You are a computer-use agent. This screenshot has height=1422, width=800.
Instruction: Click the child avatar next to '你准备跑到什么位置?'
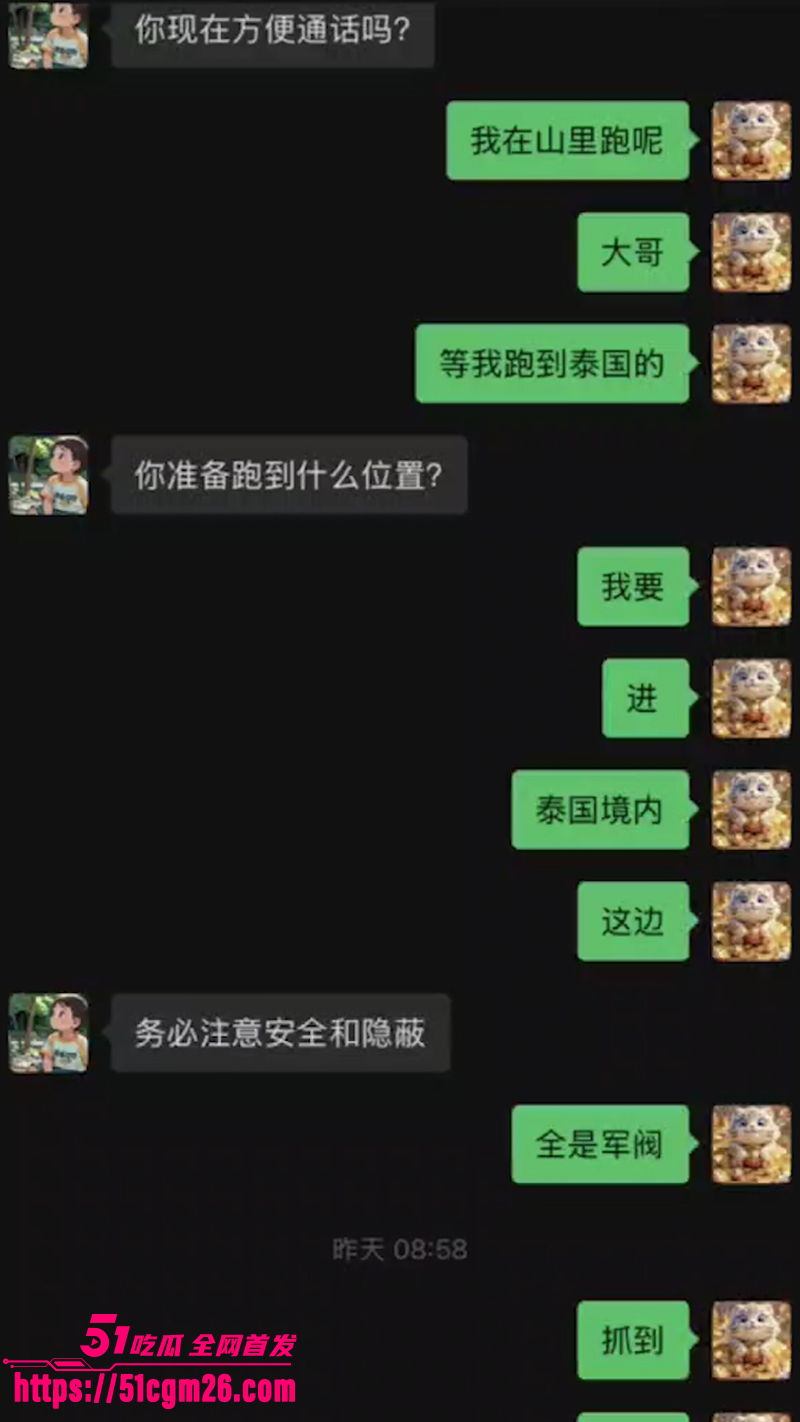pyautogui.click(x=47, y=474)
